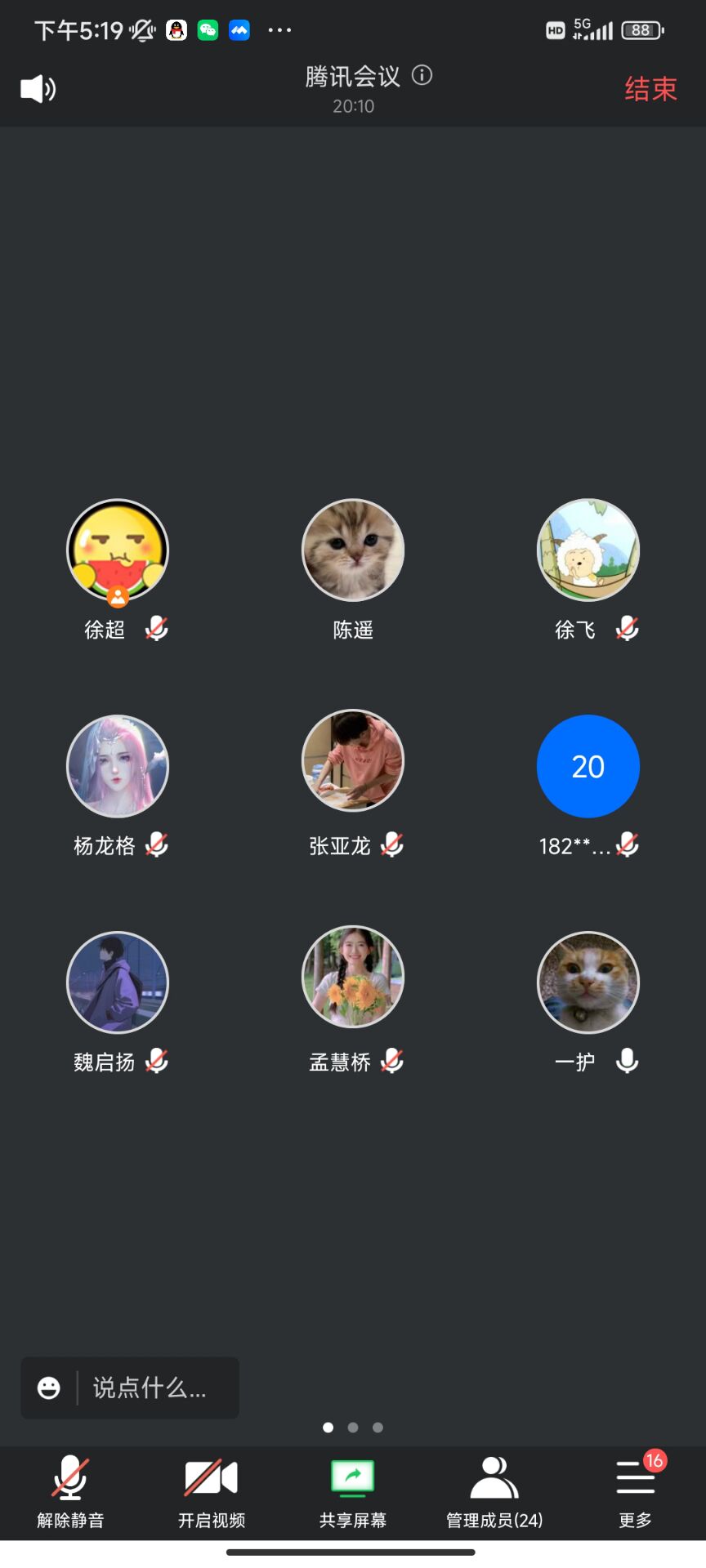Select participant 魏启扬's avatar

[118, 982]
